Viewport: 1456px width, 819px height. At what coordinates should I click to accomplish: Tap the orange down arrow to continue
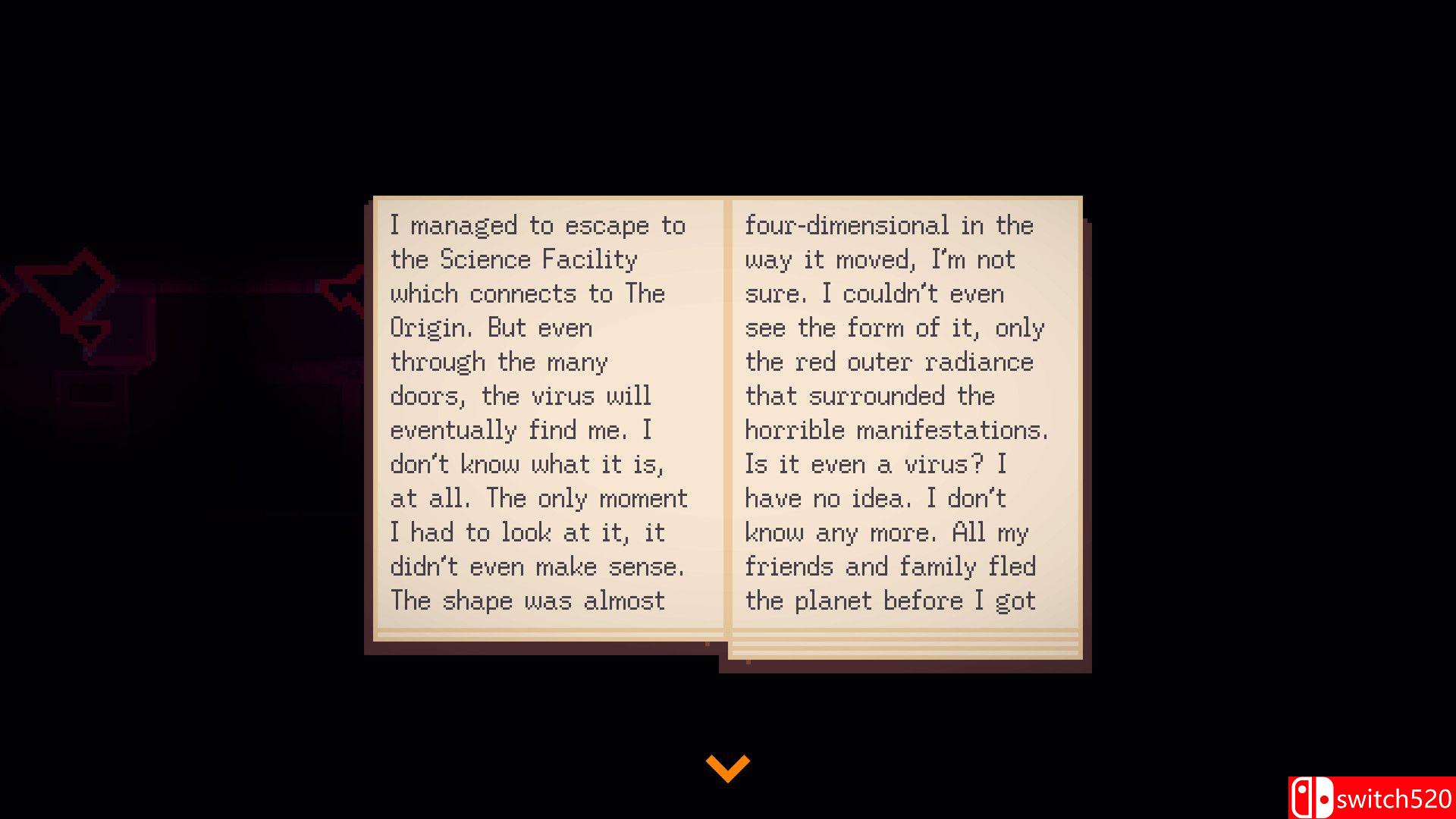(x=727, y=768)
